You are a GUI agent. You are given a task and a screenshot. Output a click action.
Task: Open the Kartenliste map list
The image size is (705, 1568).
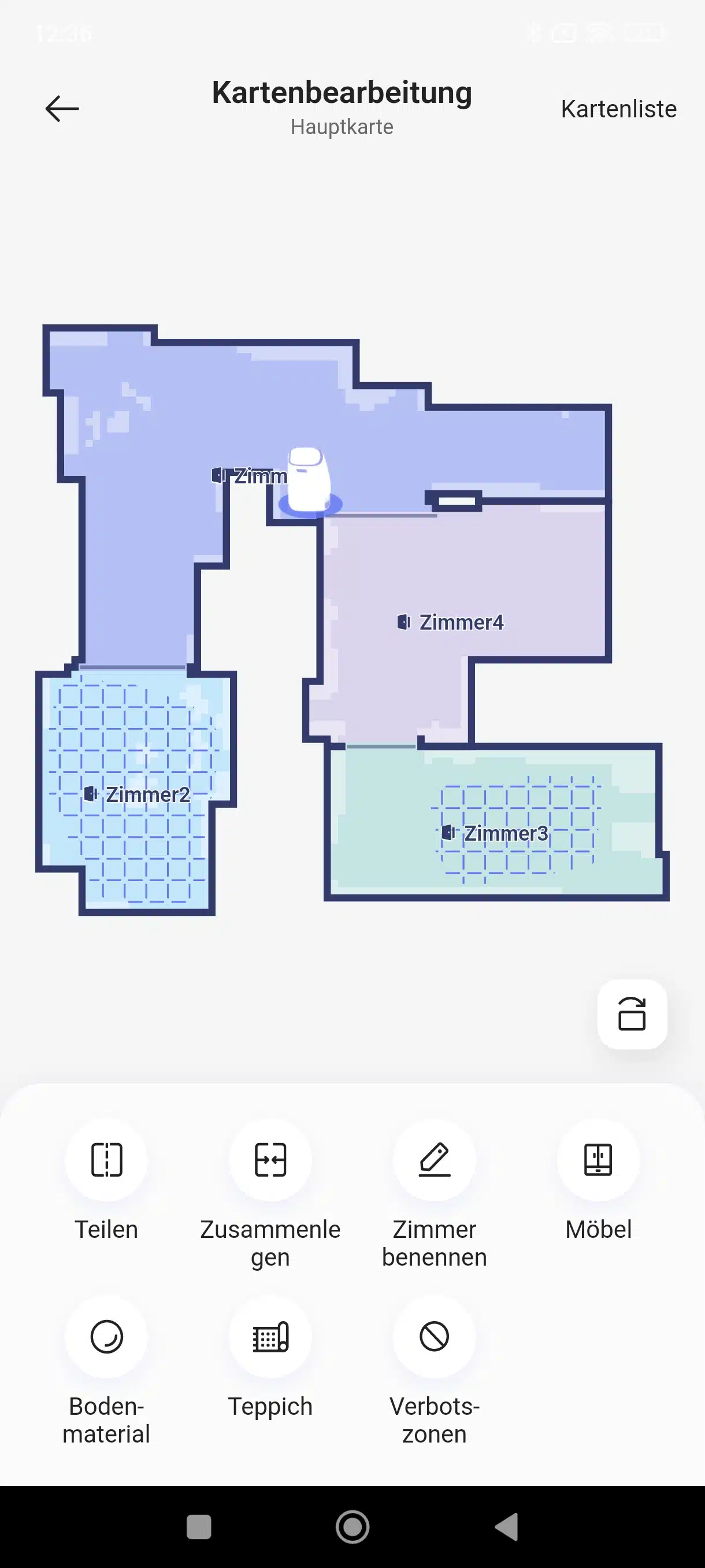coord(618,109)
